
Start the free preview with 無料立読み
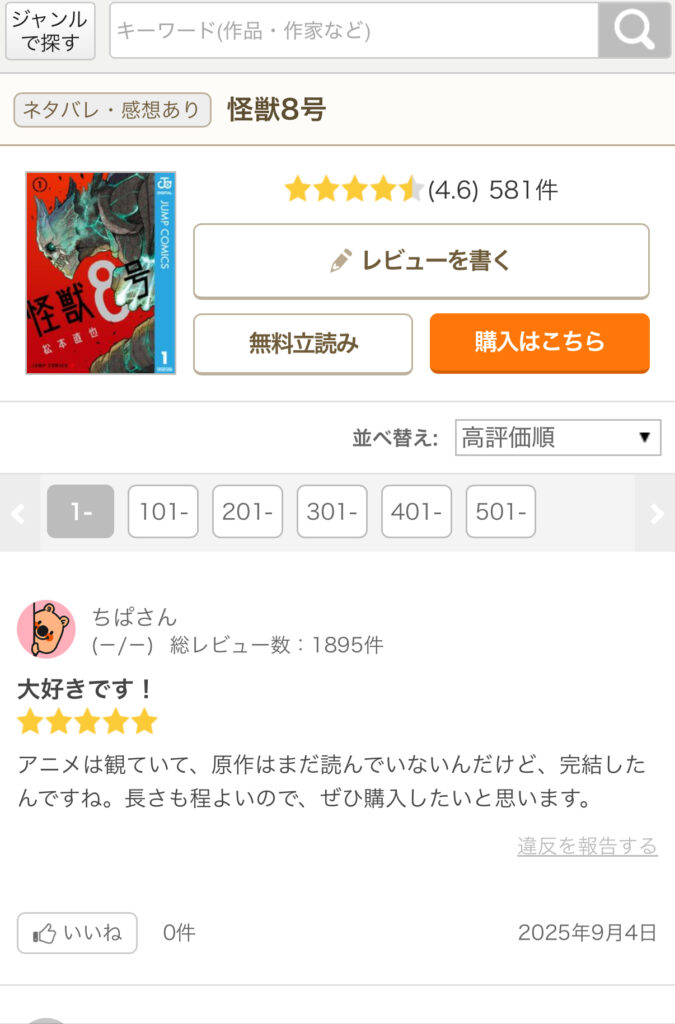tap(303, 344)
